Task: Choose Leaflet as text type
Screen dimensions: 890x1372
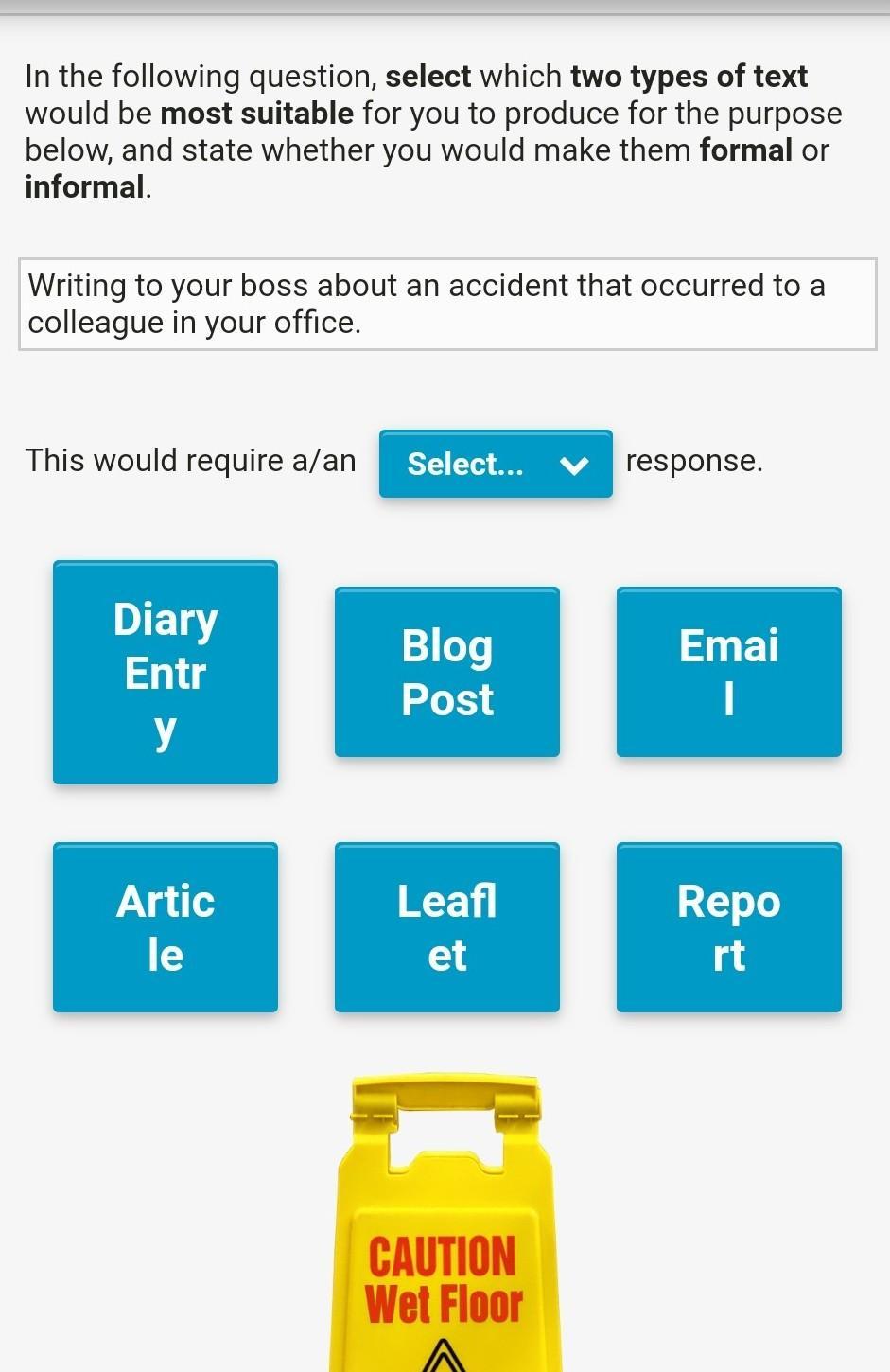Action: point(447,927)
